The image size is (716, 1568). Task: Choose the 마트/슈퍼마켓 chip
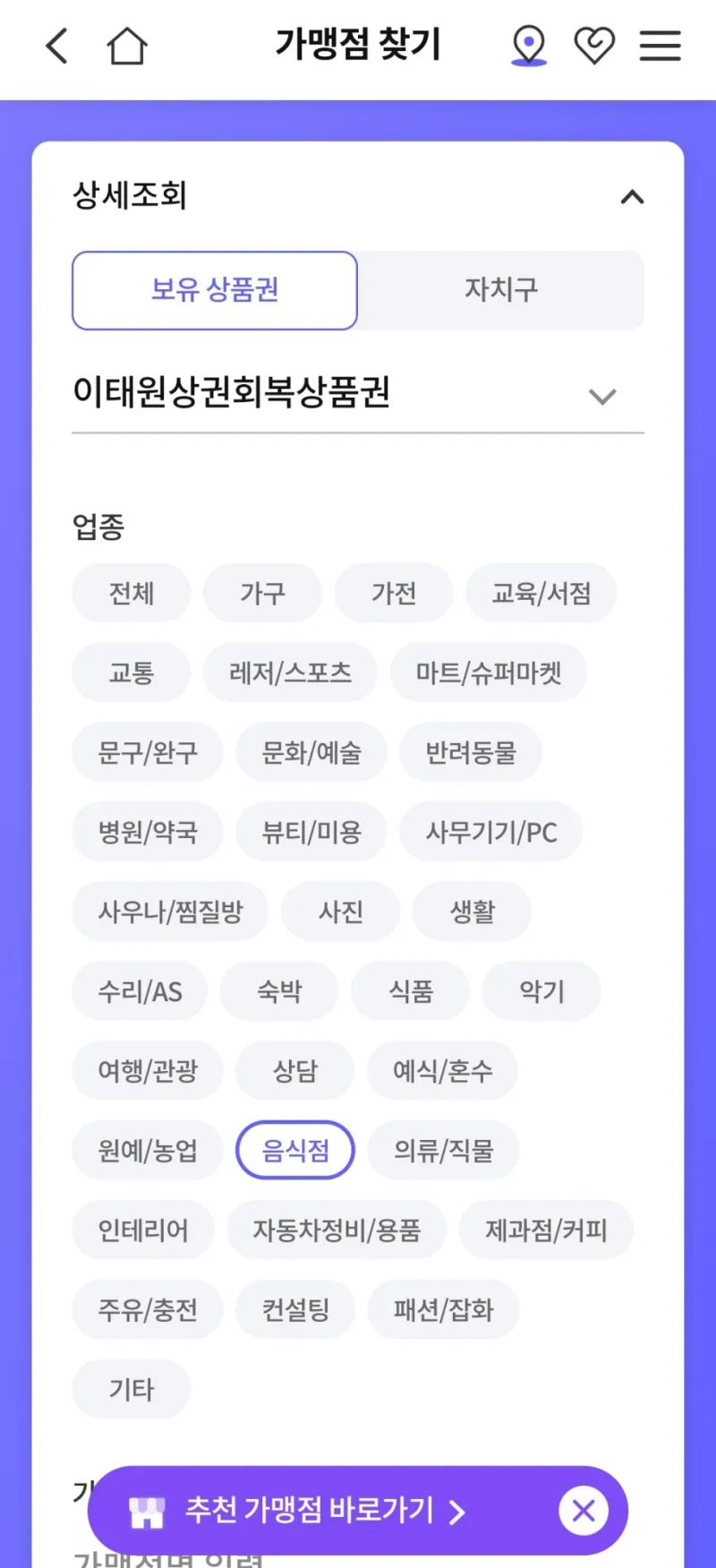tap(489, 673)
